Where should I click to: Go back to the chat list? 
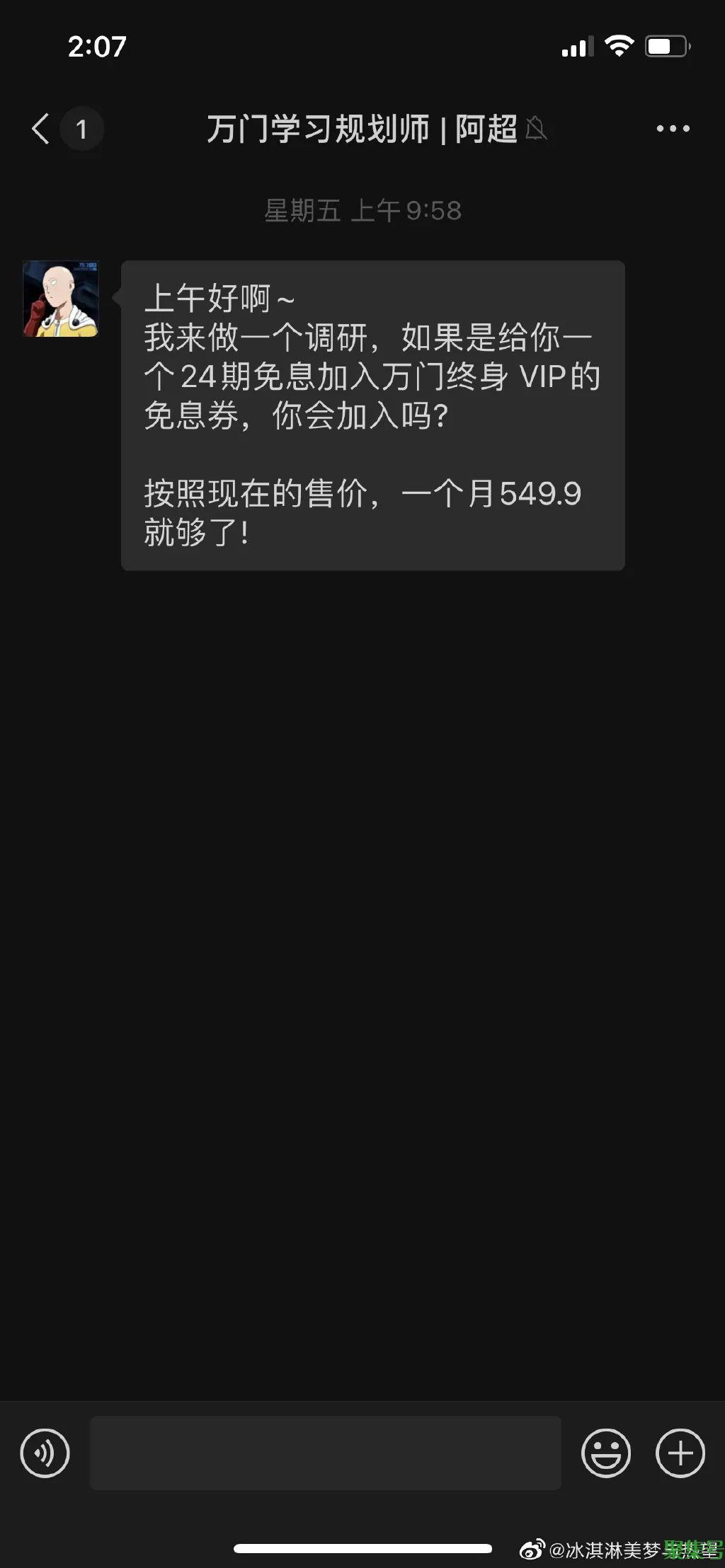(x=41, y=129)
